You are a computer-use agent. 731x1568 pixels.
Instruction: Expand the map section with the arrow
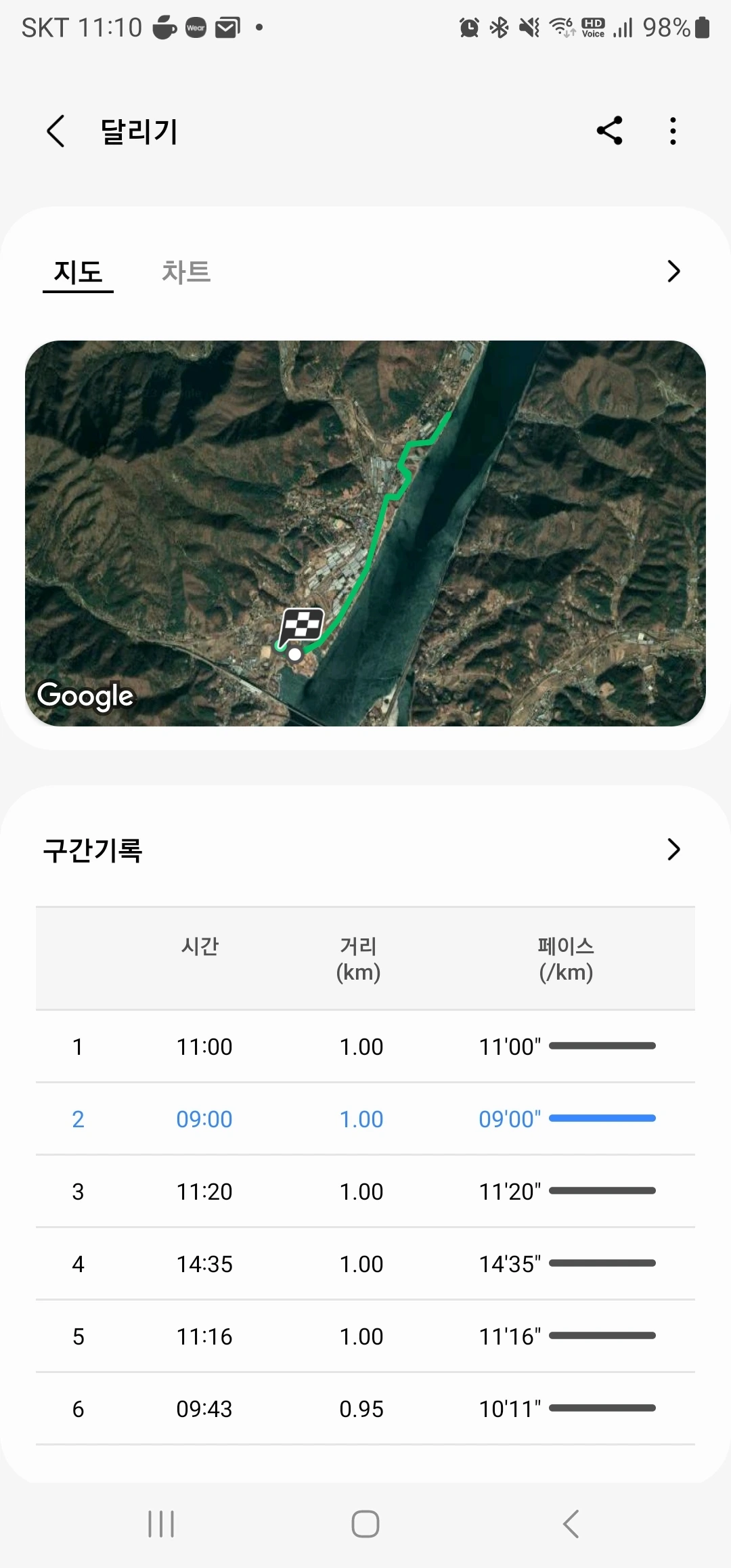point(673,271)
